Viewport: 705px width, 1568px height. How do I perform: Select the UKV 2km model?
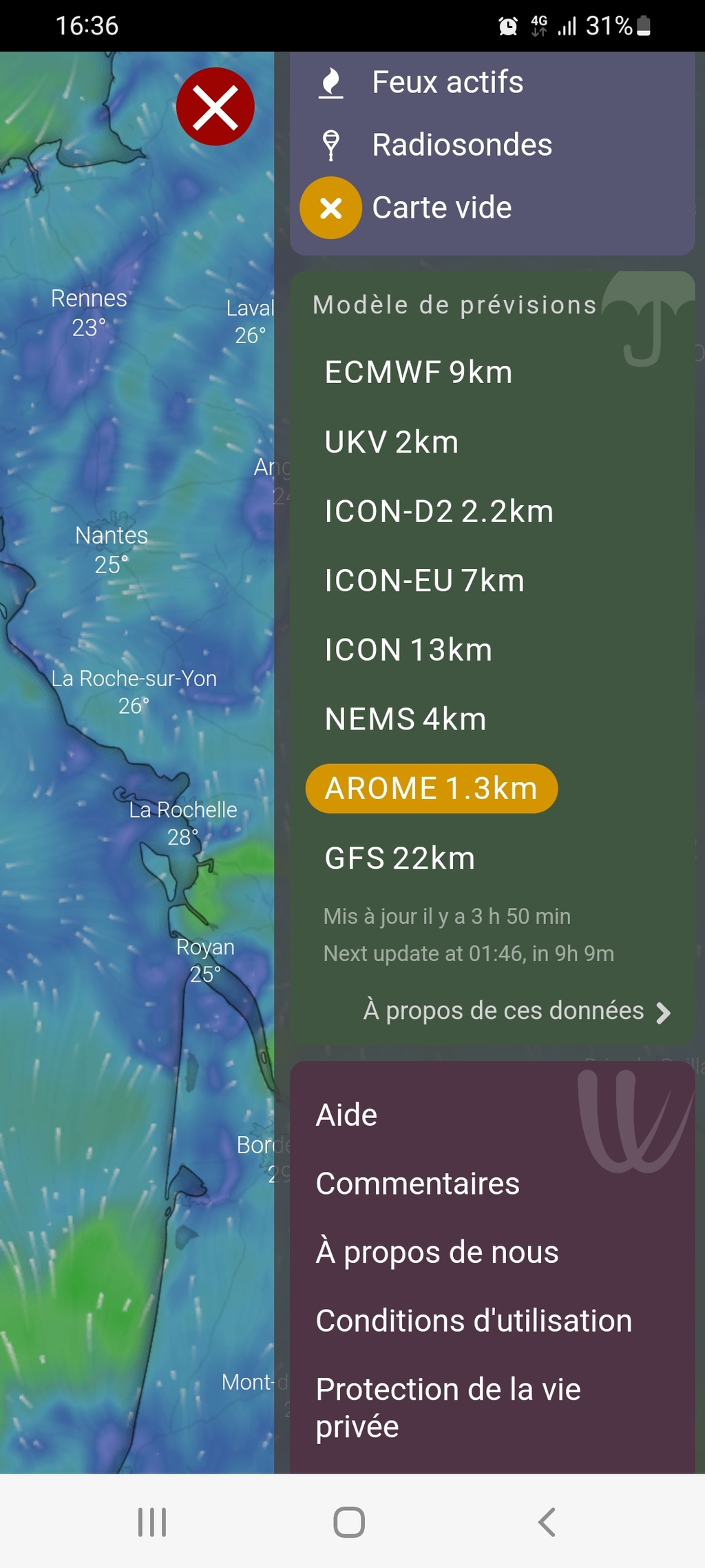click(x=392, y=442)
